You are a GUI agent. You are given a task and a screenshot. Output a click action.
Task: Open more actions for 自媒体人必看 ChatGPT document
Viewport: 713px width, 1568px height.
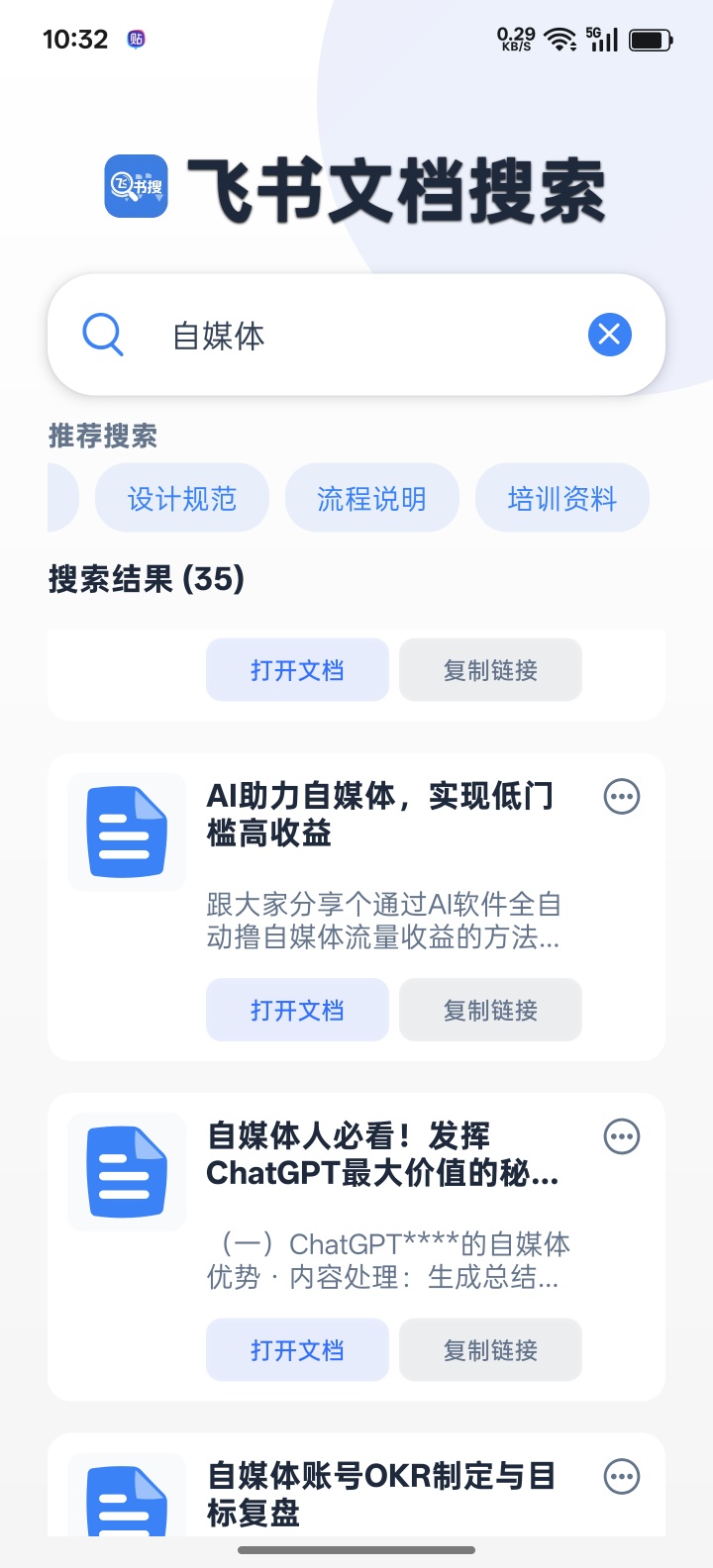[x=621, y=1136]
